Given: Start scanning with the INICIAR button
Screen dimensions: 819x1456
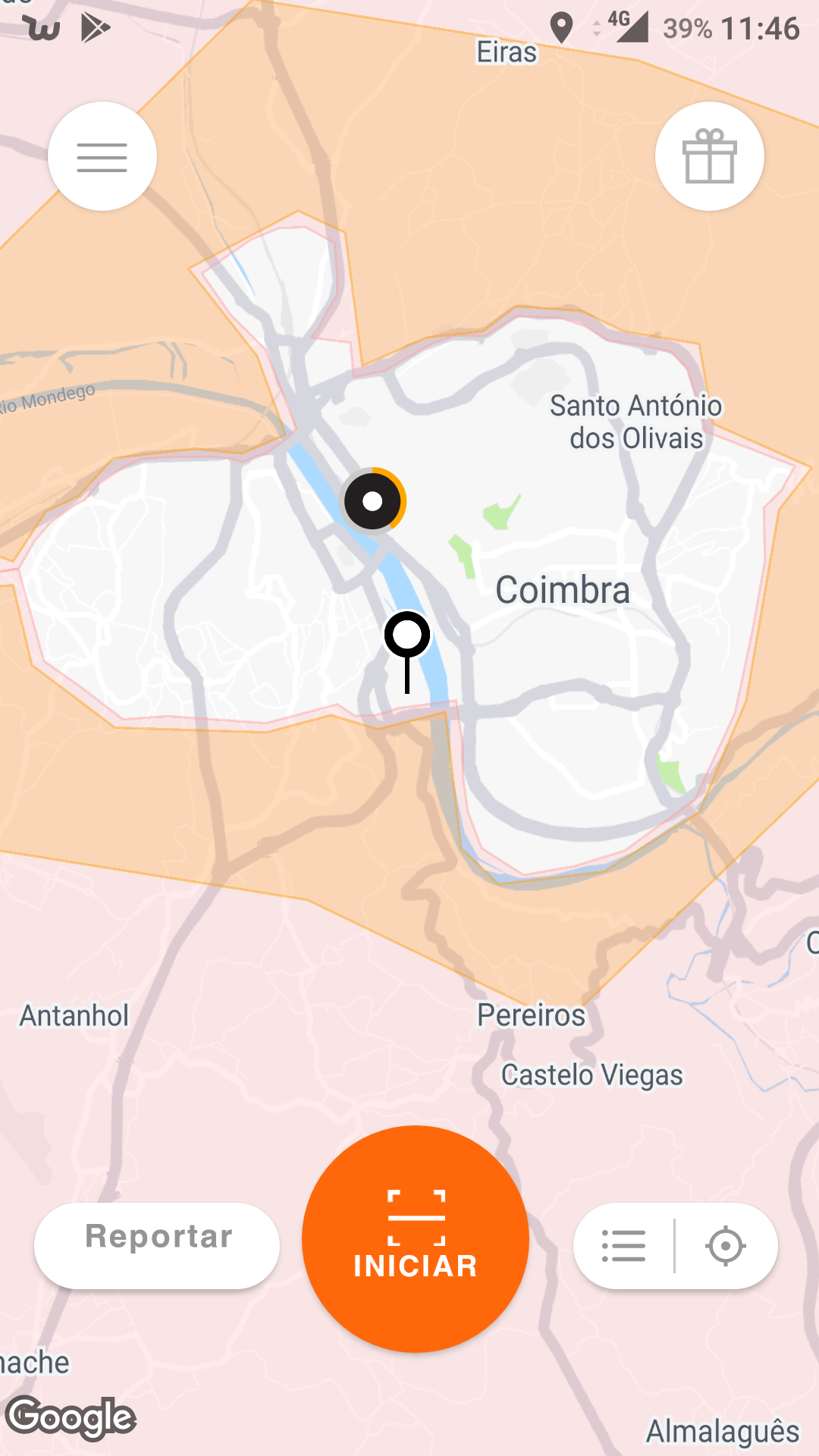Looking at the screenshot, I should (416, 1239).
